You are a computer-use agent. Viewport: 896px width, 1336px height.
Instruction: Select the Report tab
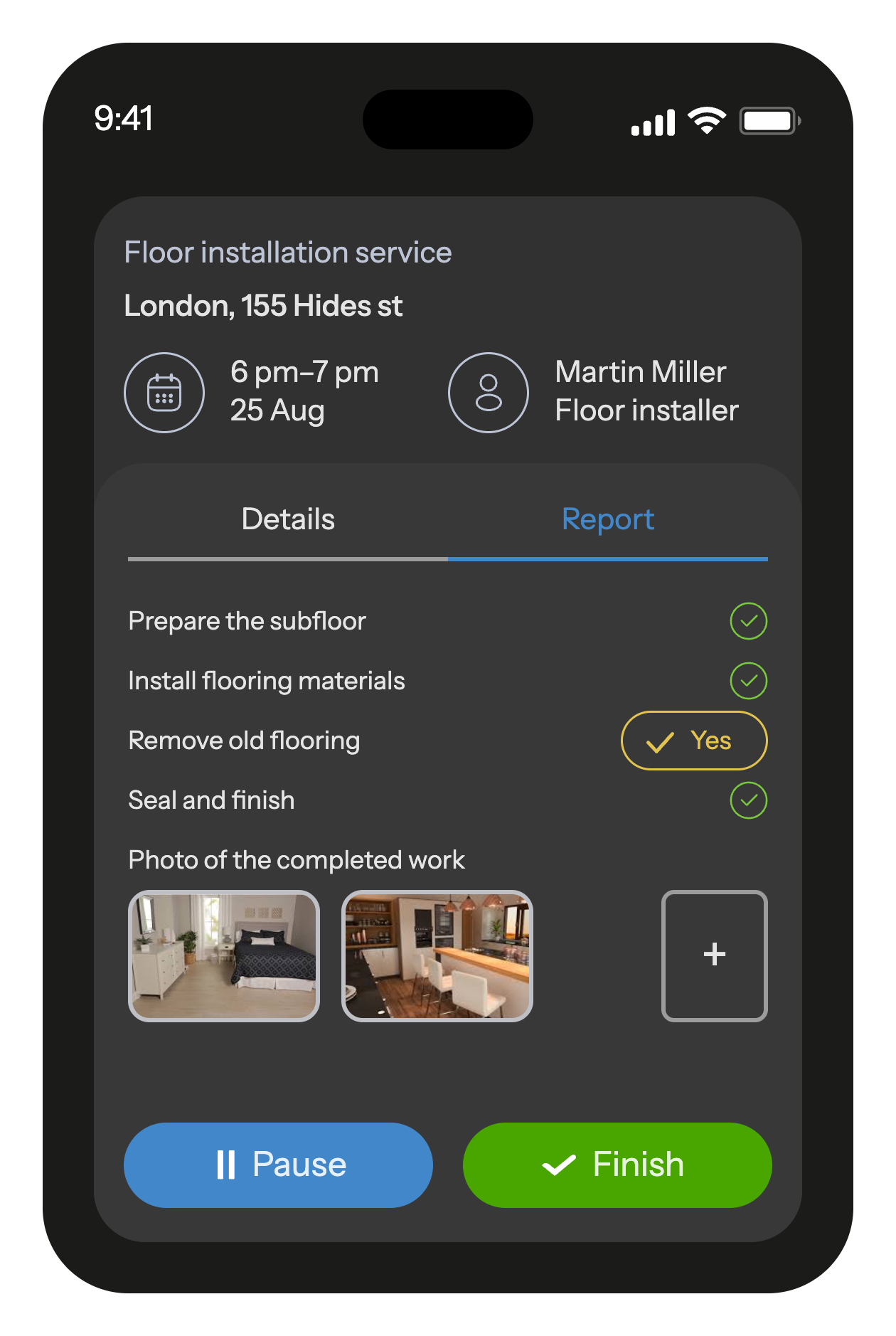click(607, 520)
